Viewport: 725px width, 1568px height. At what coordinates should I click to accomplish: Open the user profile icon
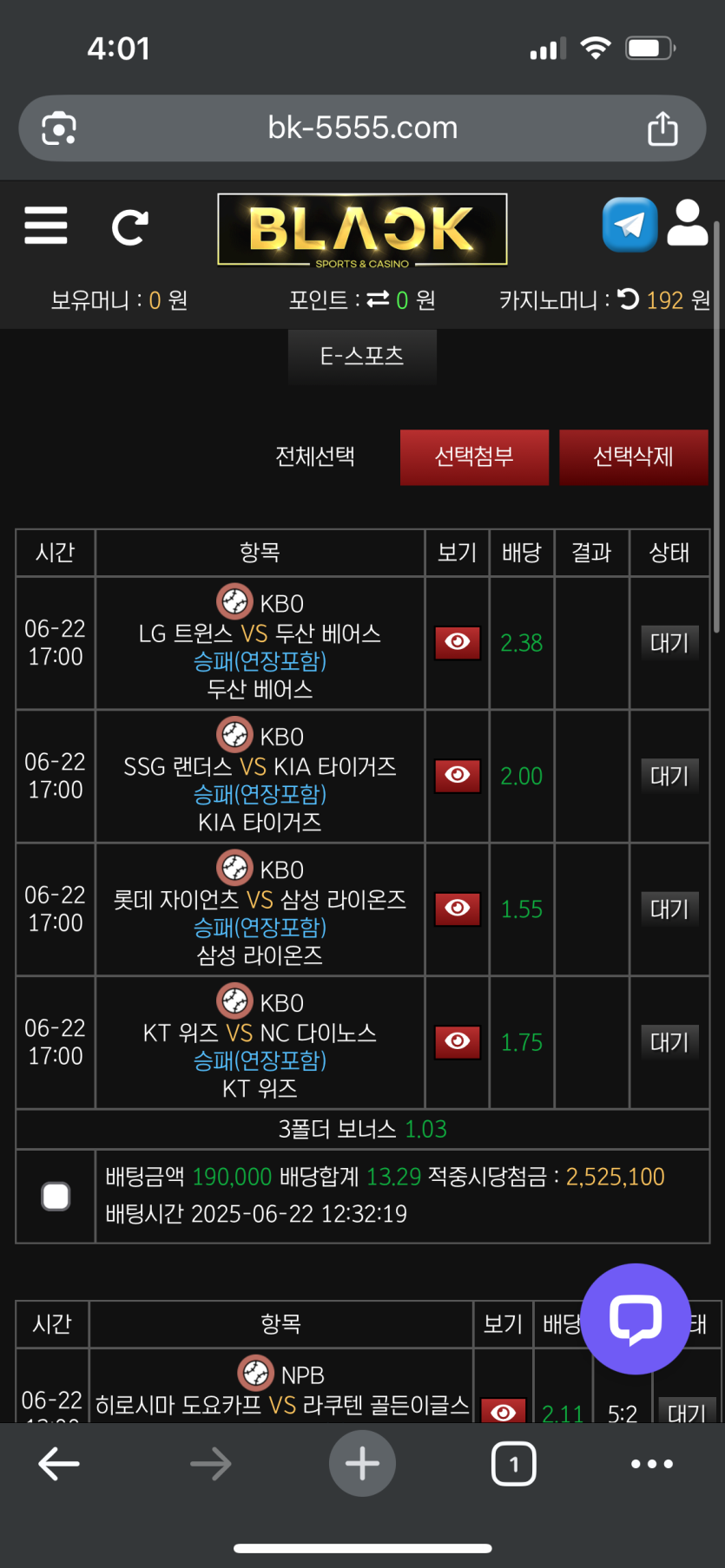coord(688,224)
